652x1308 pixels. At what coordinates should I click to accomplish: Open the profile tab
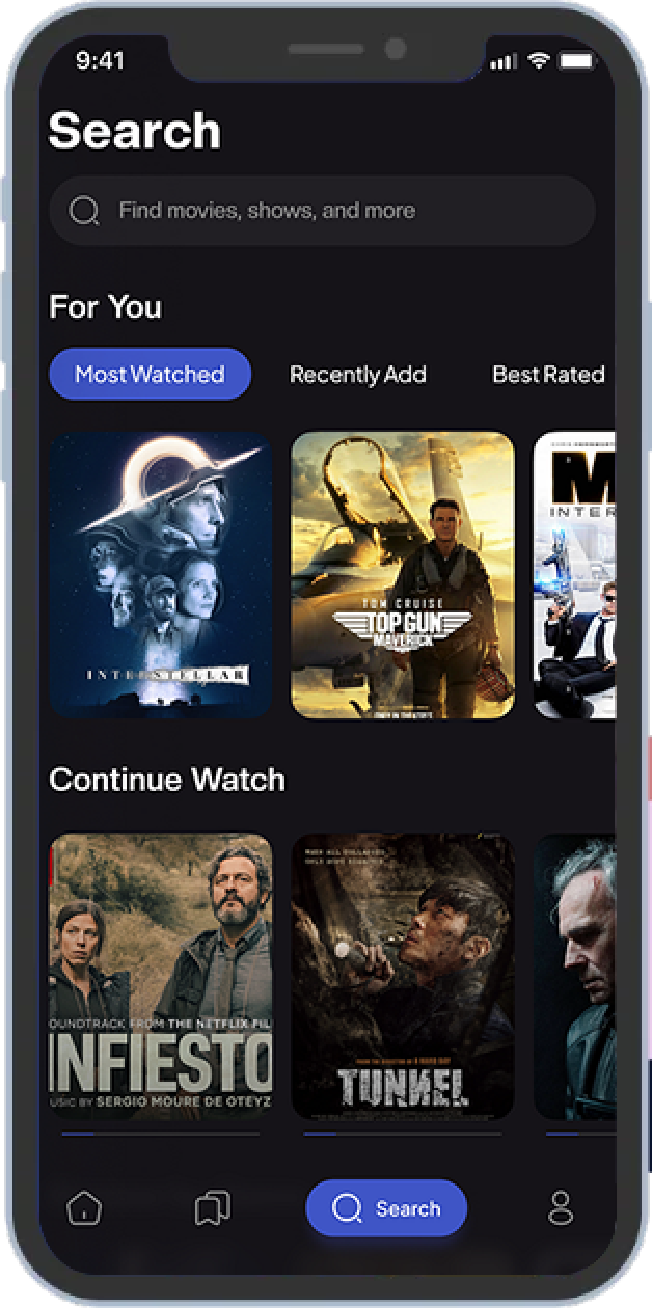561,1208
